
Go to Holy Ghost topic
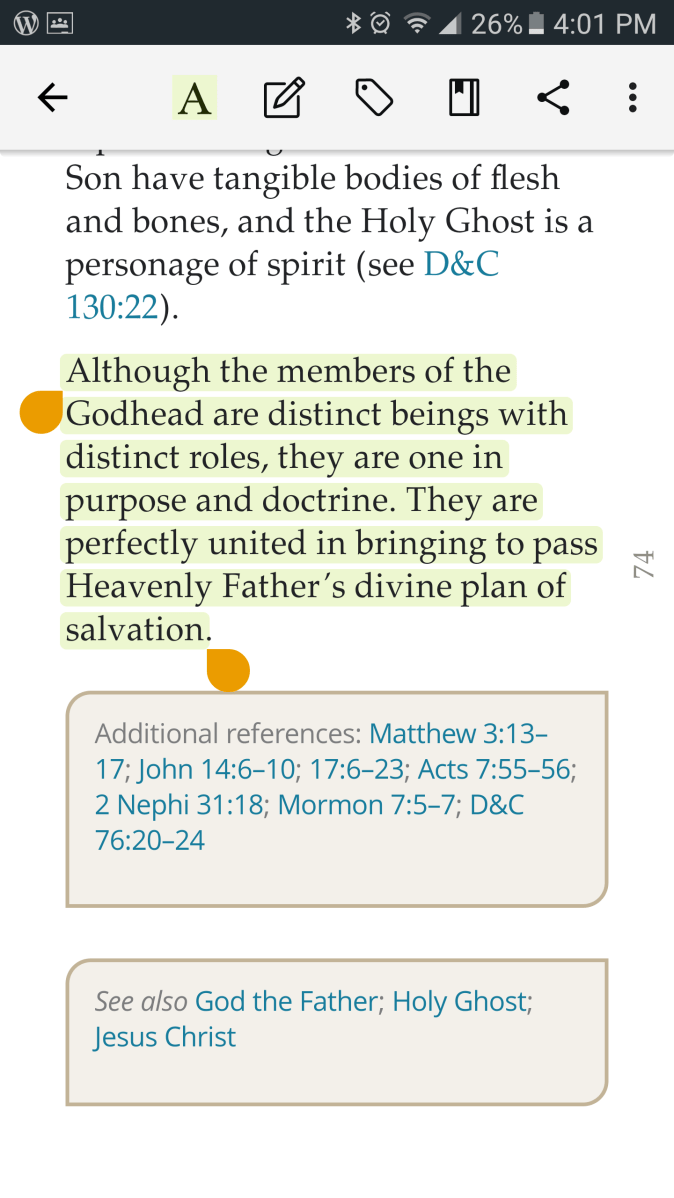pos(459,1001)
